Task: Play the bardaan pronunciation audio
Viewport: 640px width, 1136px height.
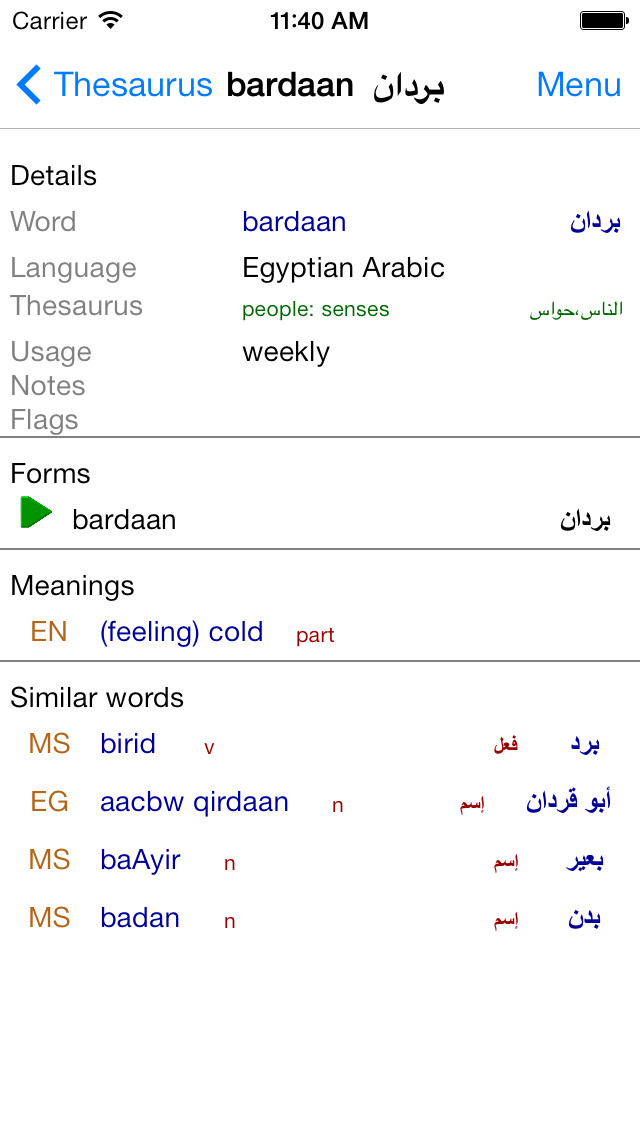Action: [x=36, y=513]
